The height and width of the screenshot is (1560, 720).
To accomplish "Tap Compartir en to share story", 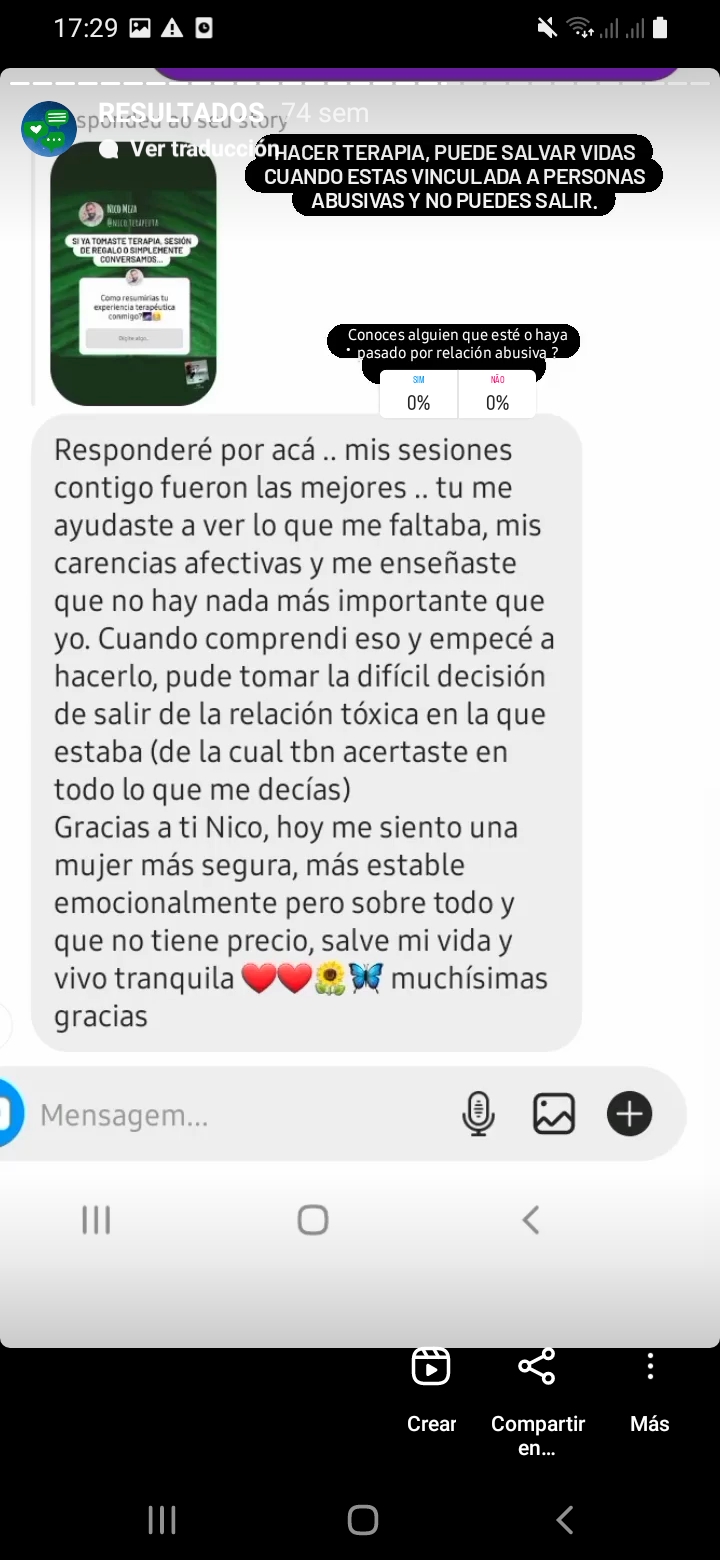I will tap(537, 1400).
